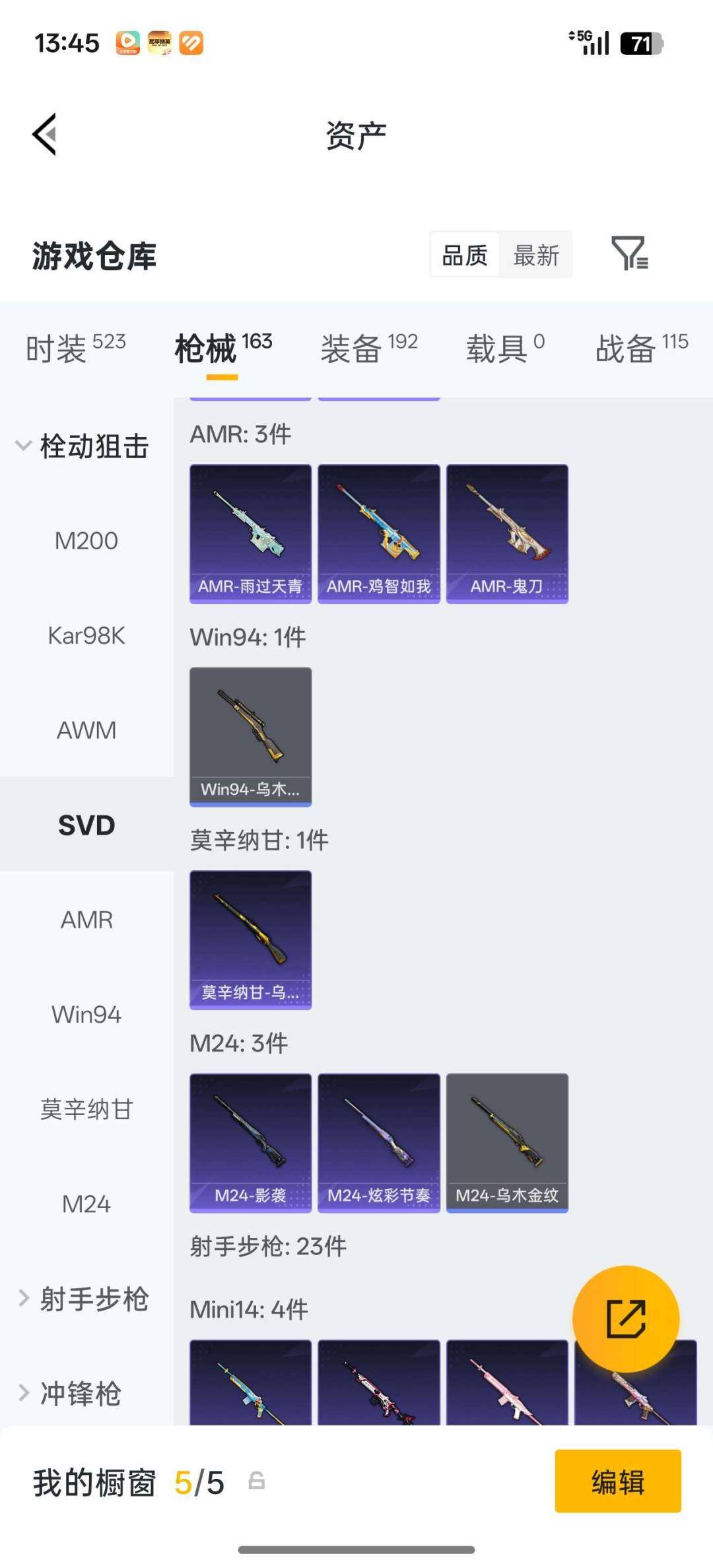Tap the back arrow to leave 资产

[44, 134]
